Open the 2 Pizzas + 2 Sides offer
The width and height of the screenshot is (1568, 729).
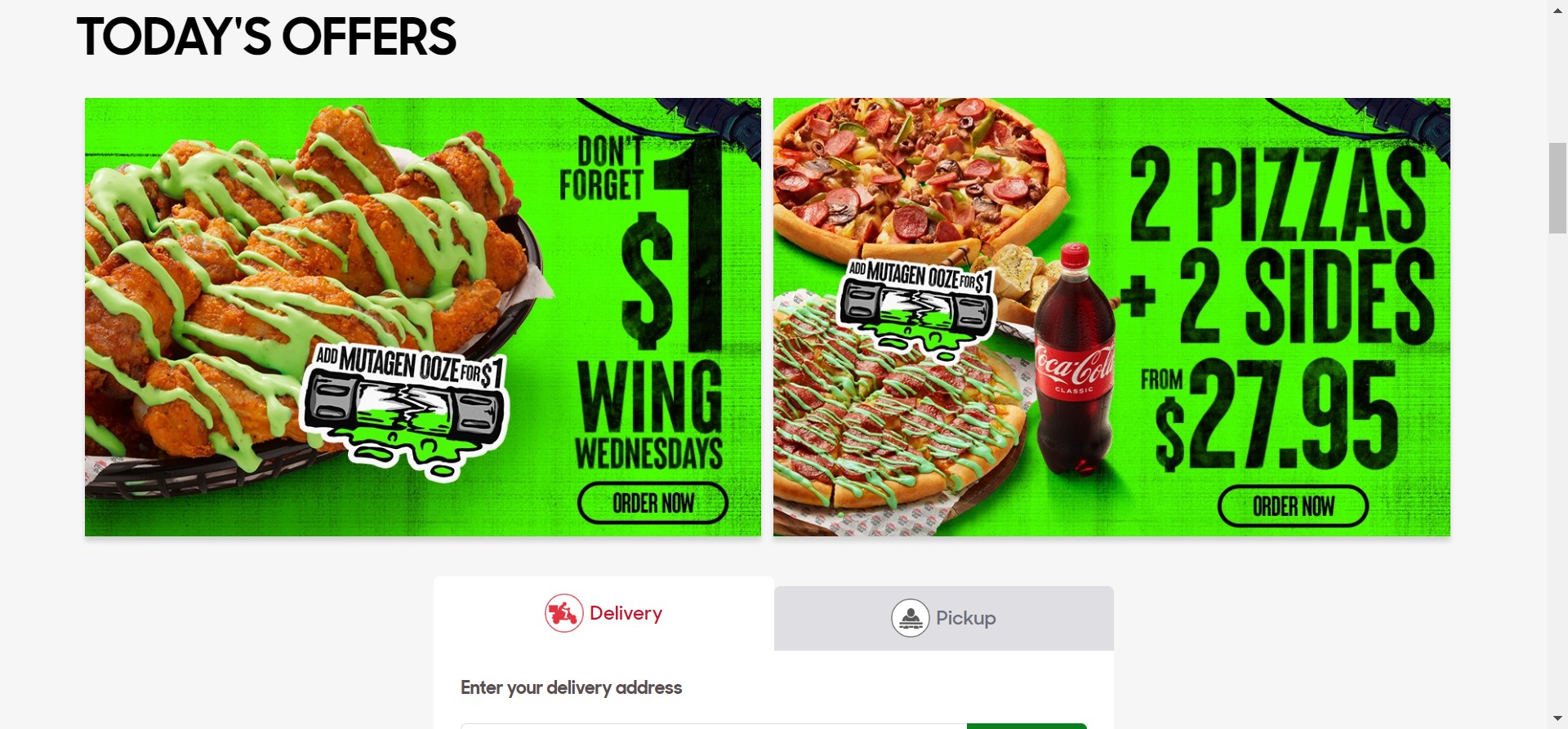pos(1111,317)
